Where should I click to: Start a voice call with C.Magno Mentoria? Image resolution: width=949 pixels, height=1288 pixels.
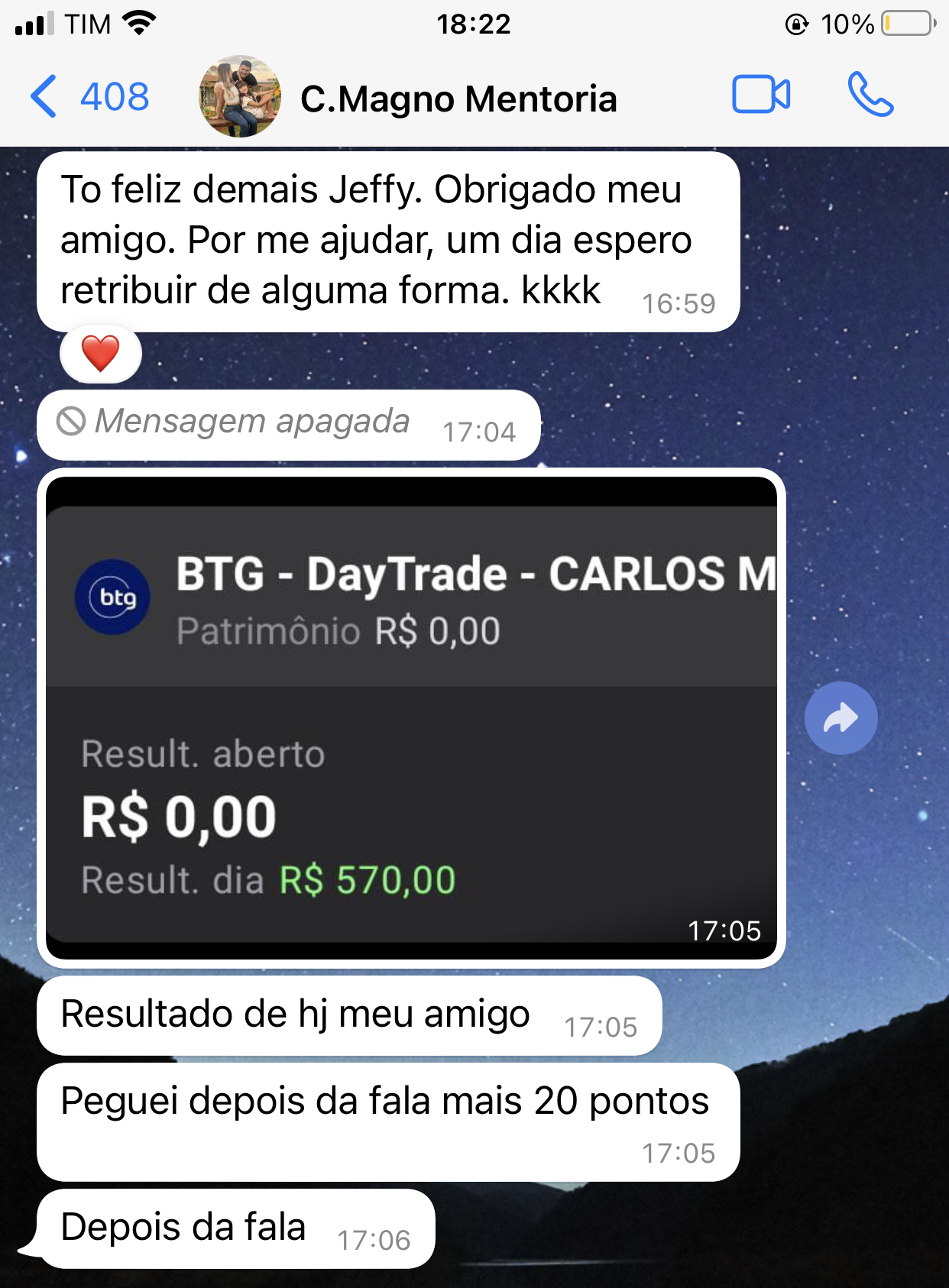pyautogui.click(x=870, y=95)
